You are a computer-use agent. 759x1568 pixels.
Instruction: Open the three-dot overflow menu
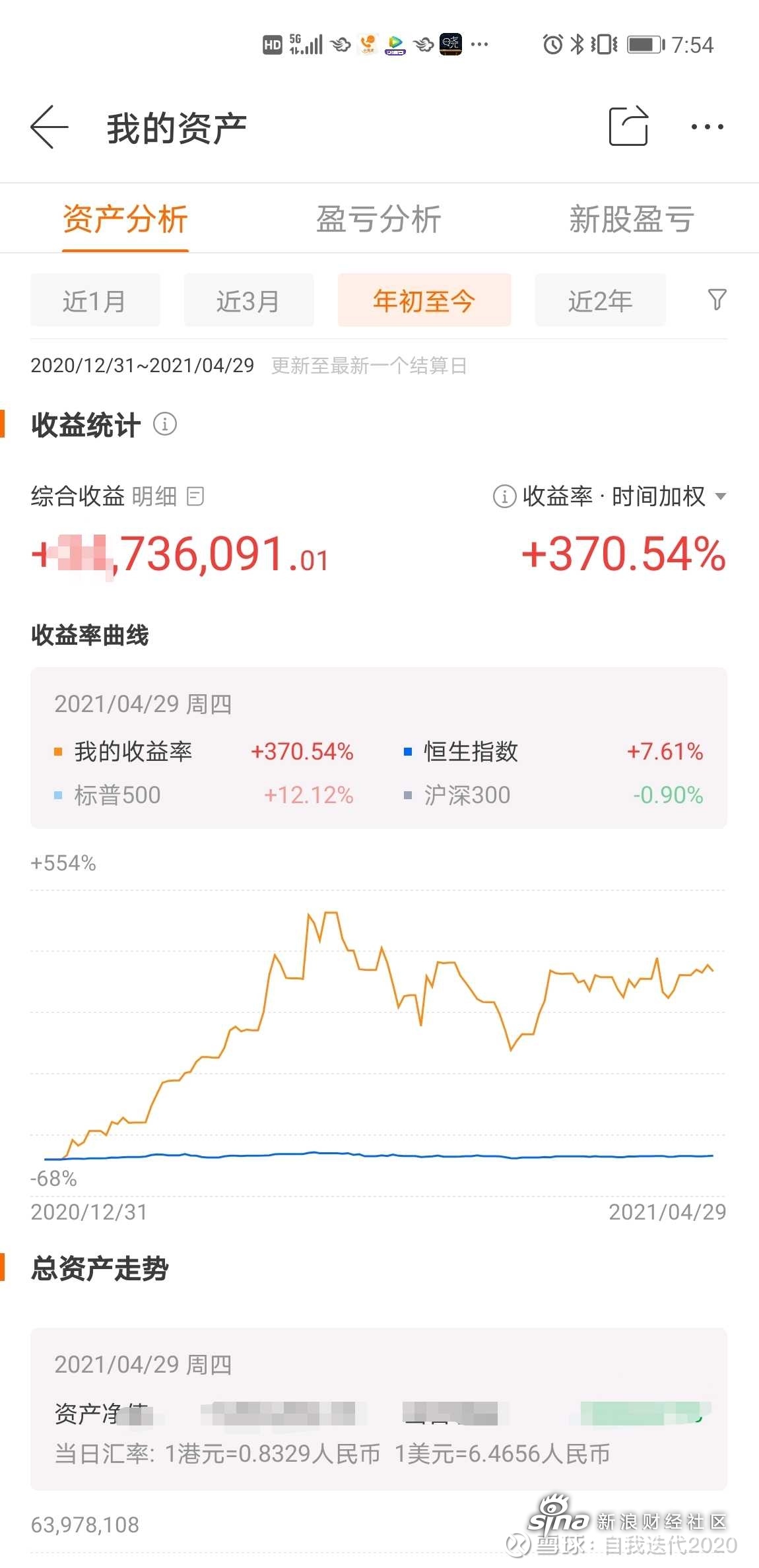707,127
